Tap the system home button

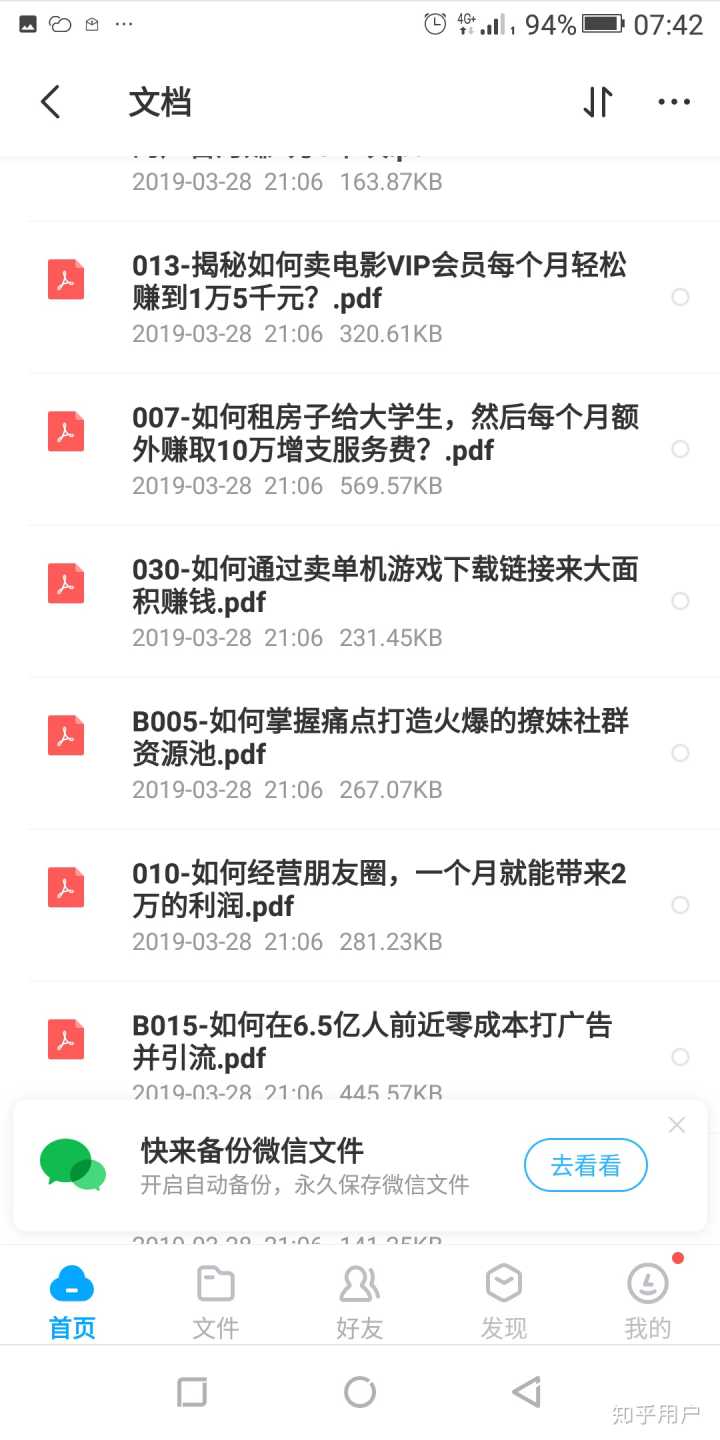(x=360, y=1392)
